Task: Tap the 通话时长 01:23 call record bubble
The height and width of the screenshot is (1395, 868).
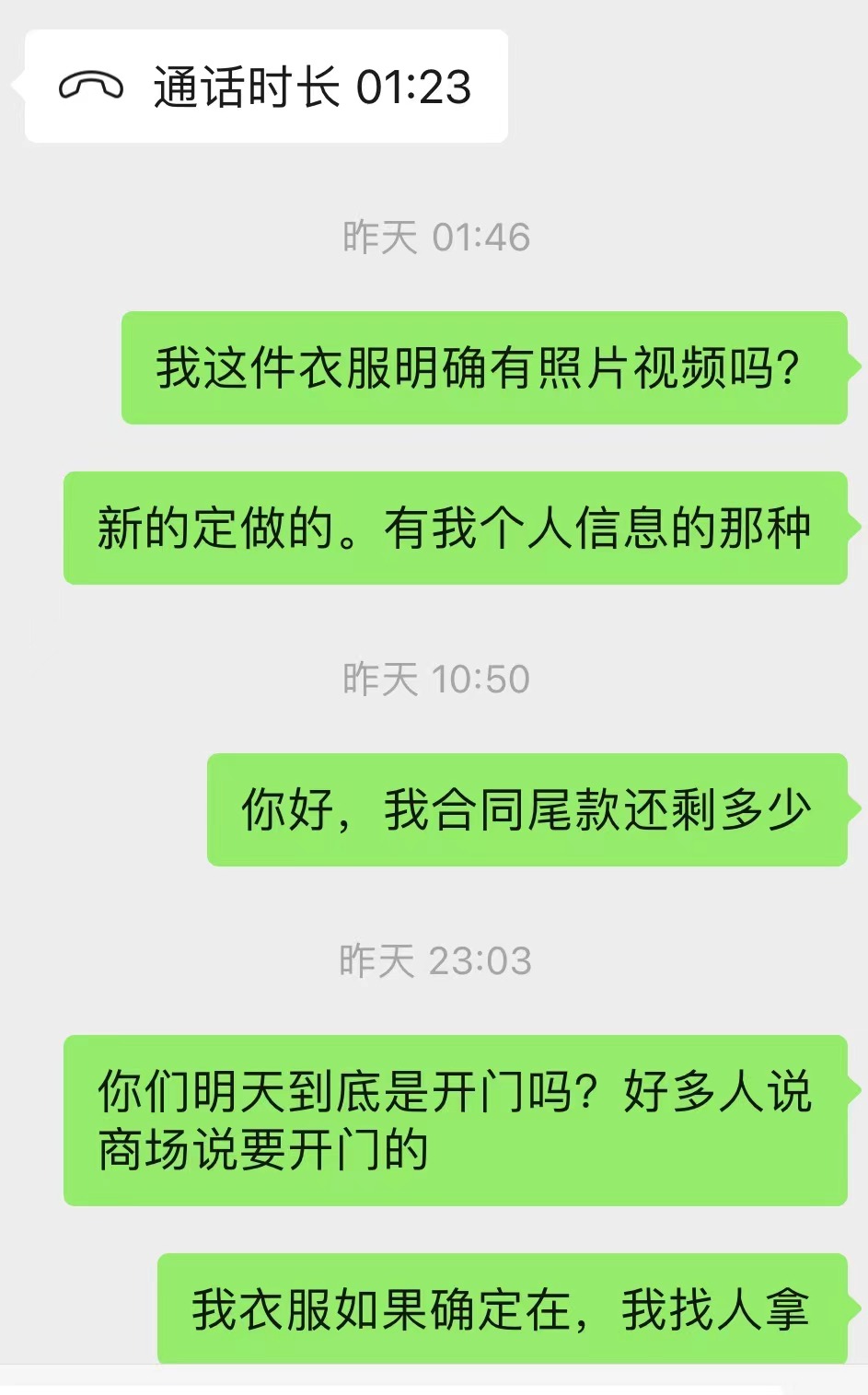Action: 266,87
